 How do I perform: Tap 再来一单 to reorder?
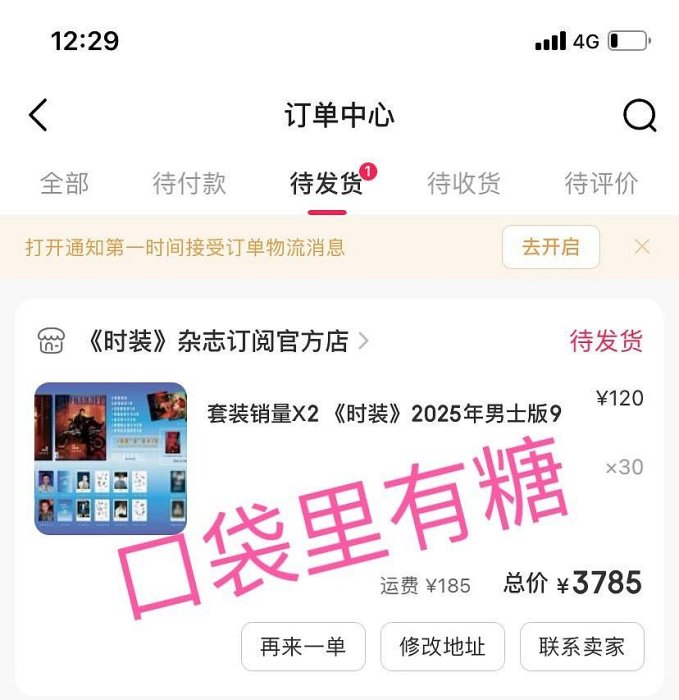(x=303, y=646)
